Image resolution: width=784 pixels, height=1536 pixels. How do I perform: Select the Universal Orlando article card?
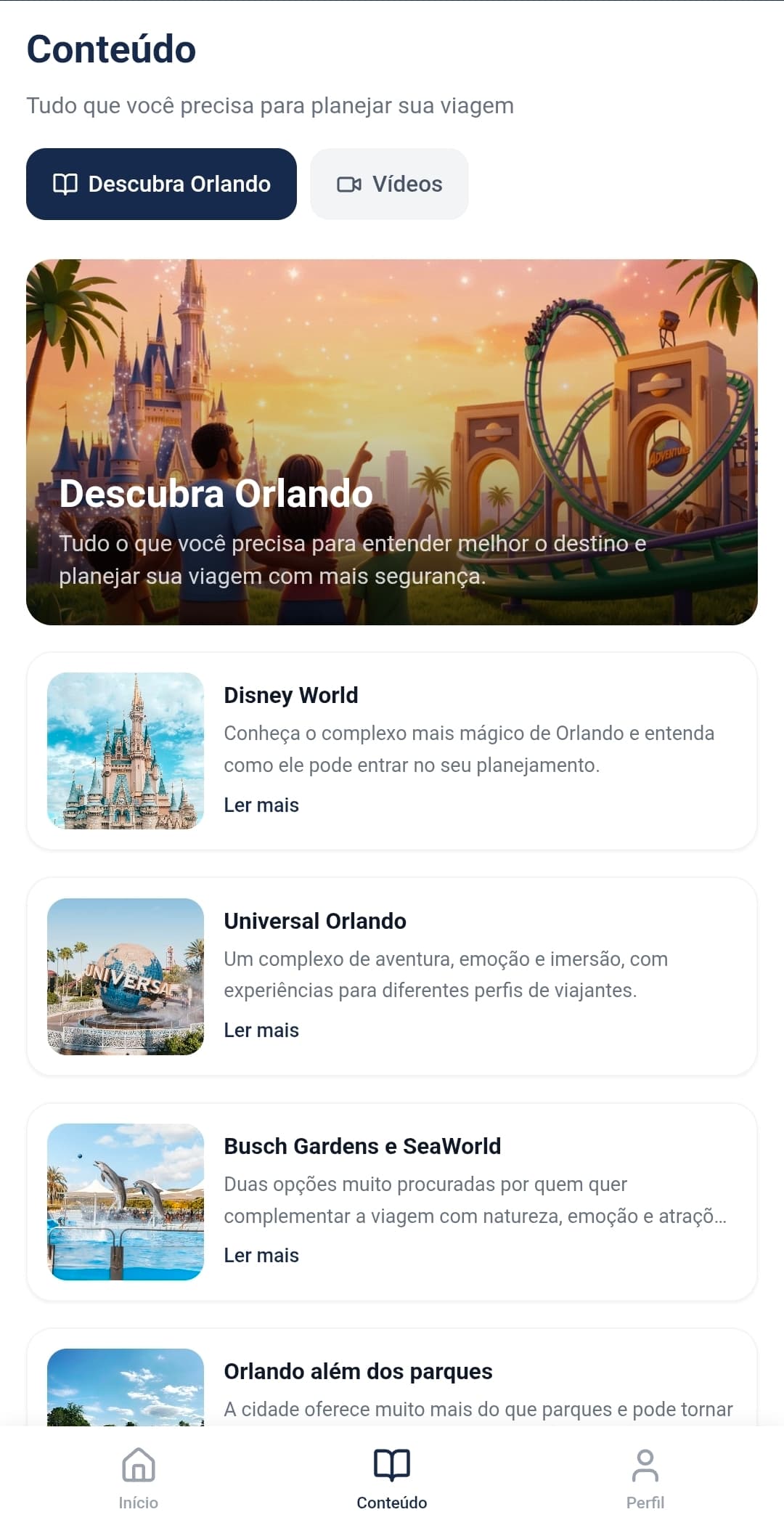tap(392, 978)
